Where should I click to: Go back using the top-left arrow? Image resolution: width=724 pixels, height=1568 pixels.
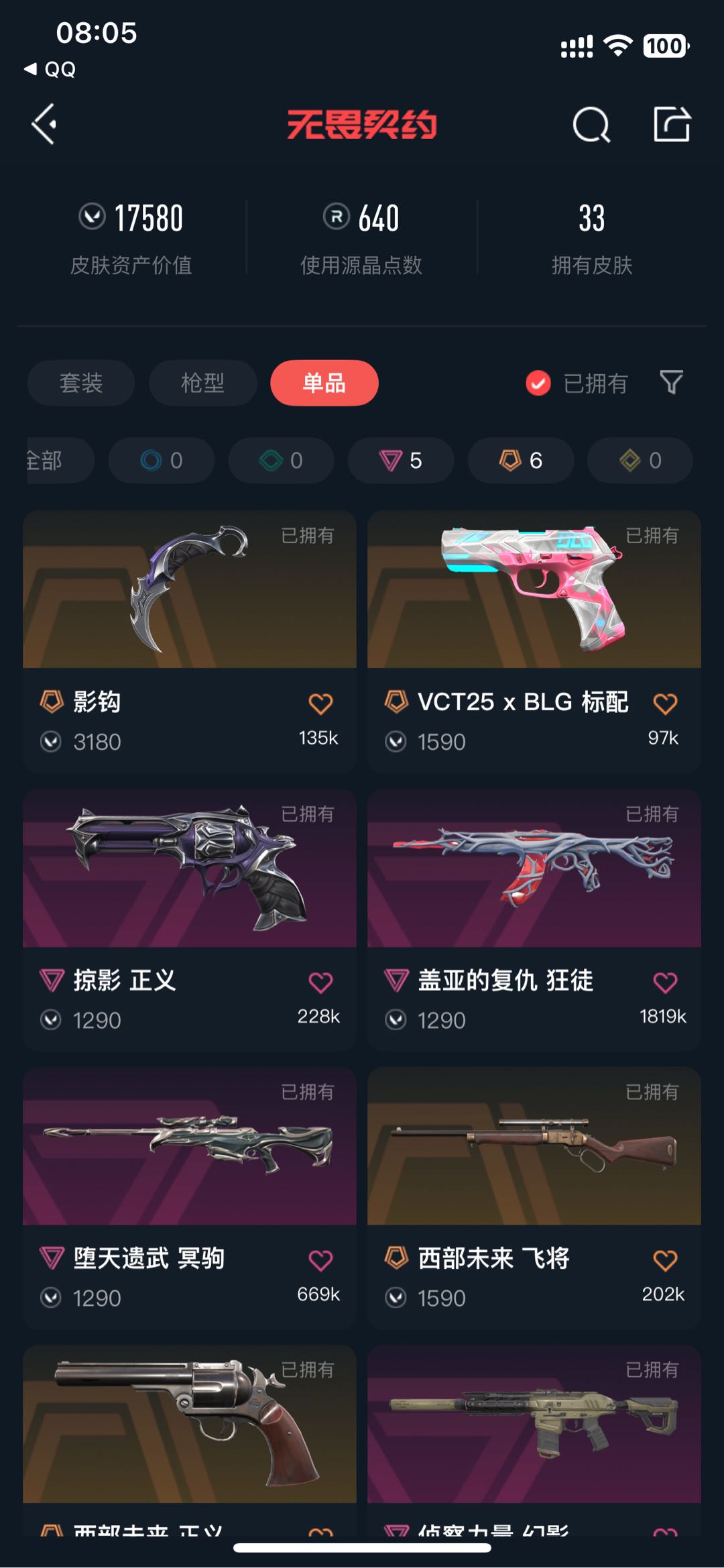44,124
